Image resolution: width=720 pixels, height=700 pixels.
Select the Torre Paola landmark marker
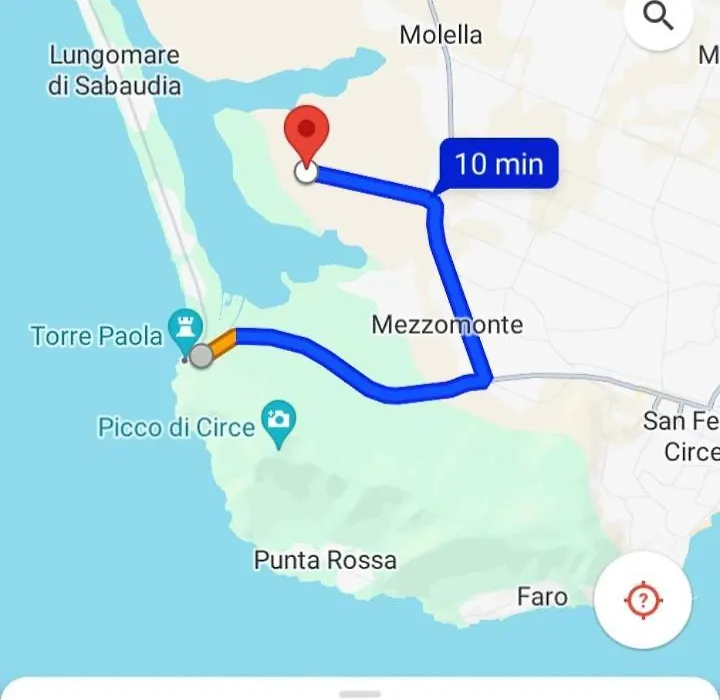184,325
